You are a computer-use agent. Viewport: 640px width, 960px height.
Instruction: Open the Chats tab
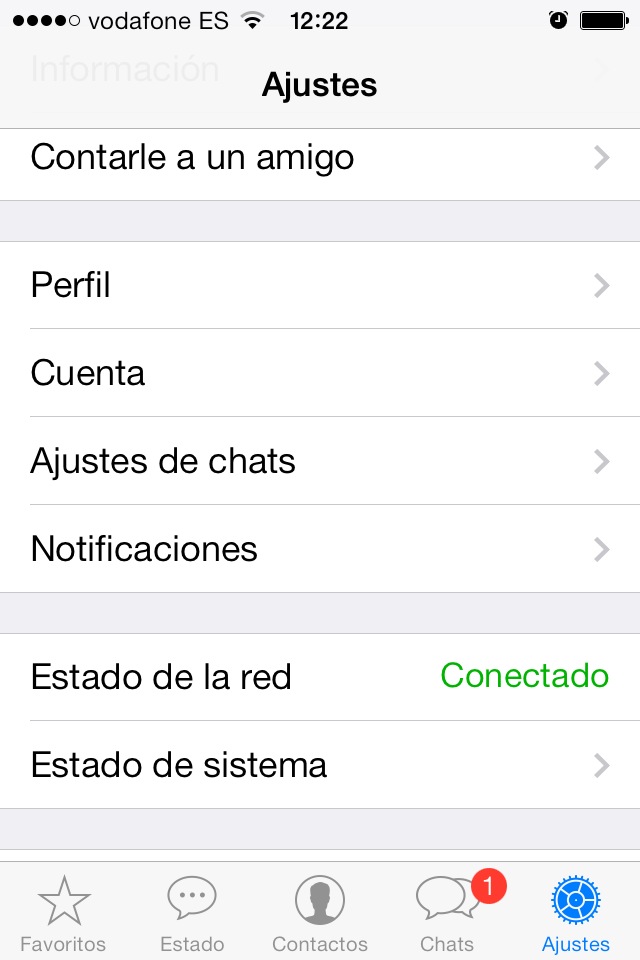click(447, 912)
